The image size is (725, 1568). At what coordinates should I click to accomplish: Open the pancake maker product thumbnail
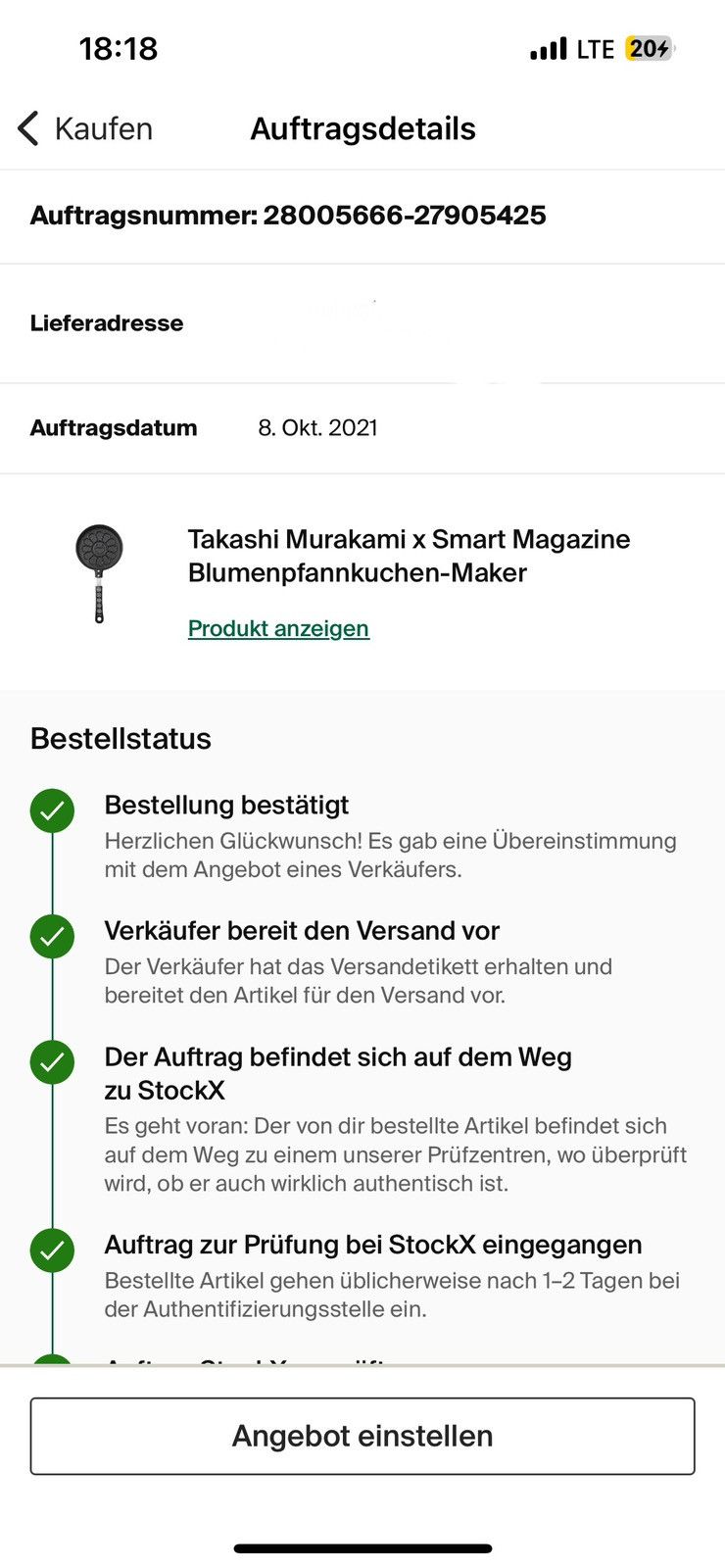99,573
